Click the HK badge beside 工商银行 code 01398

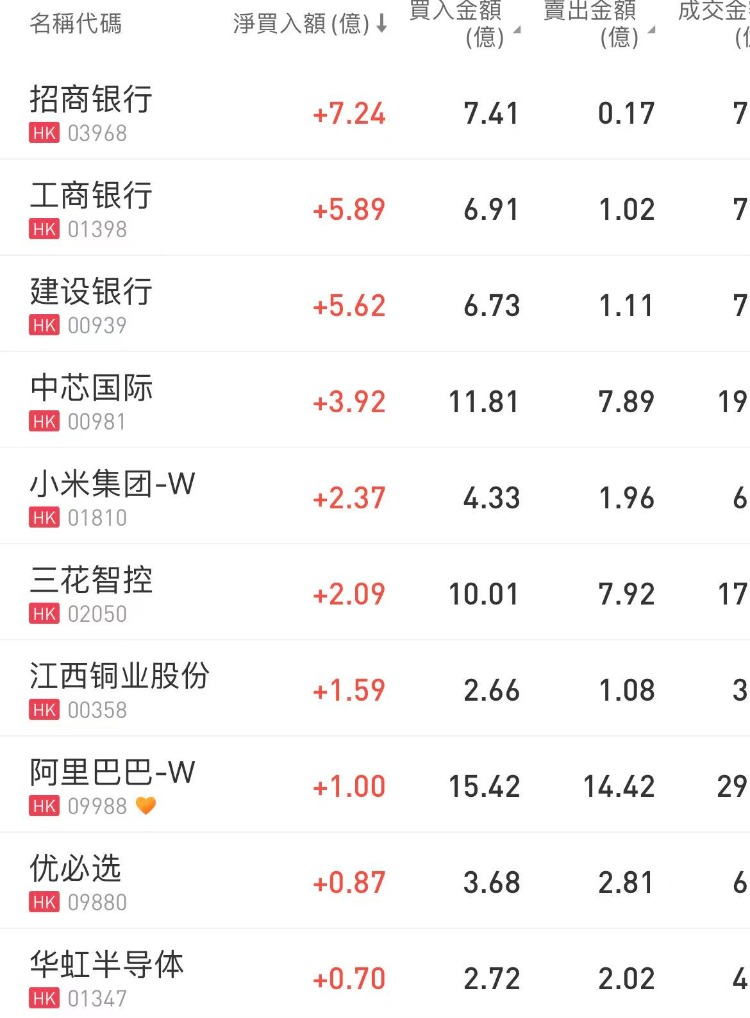coord(44,228)
